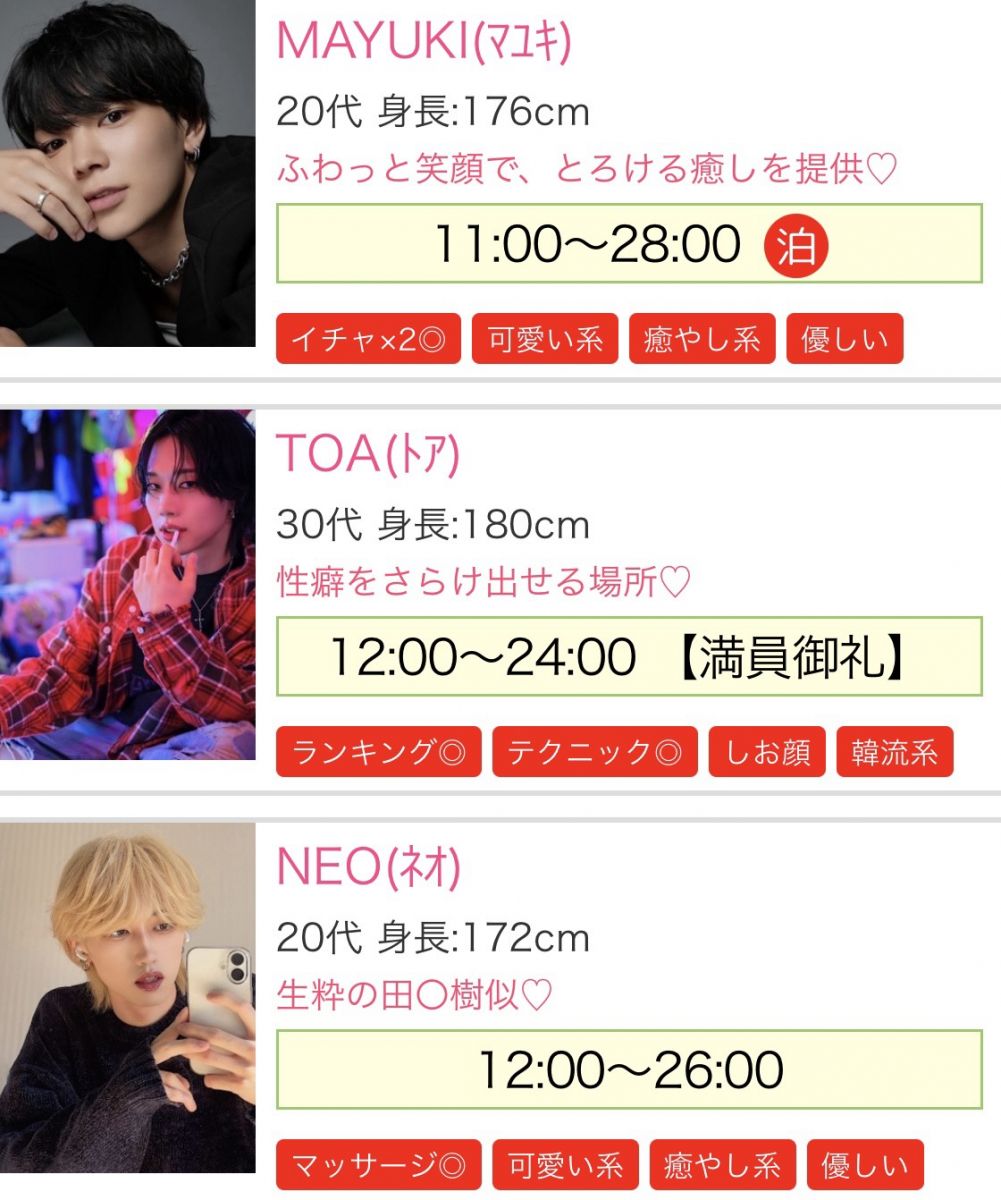Open the NEO(ネオ) name link

(368, 868)
